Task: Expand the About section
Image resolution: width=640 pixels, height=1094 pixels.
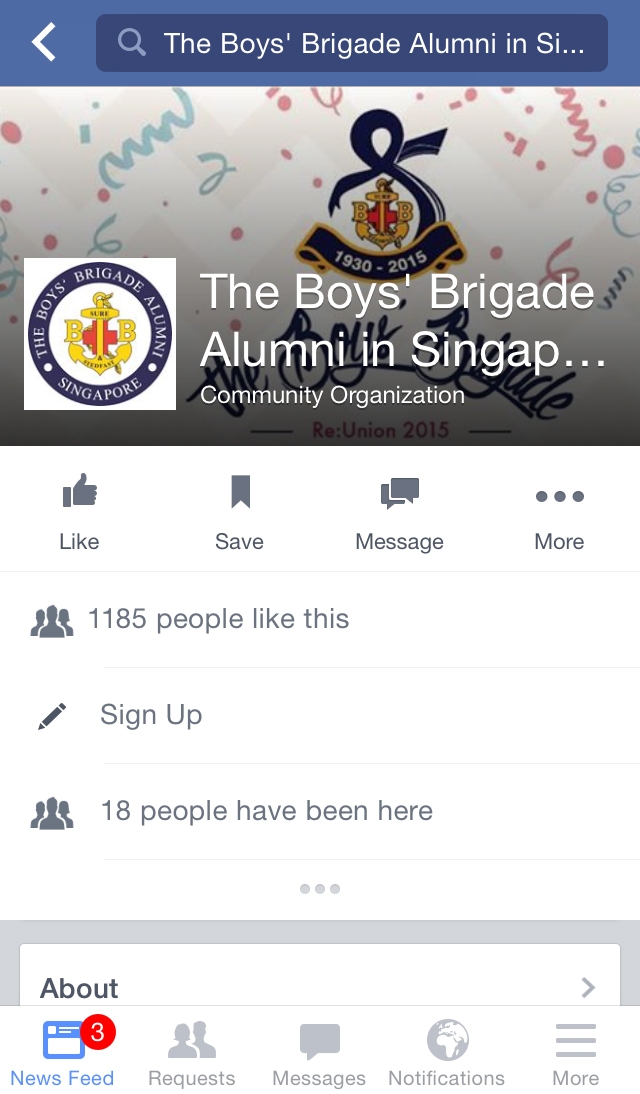Action: (x=320, y=988)
